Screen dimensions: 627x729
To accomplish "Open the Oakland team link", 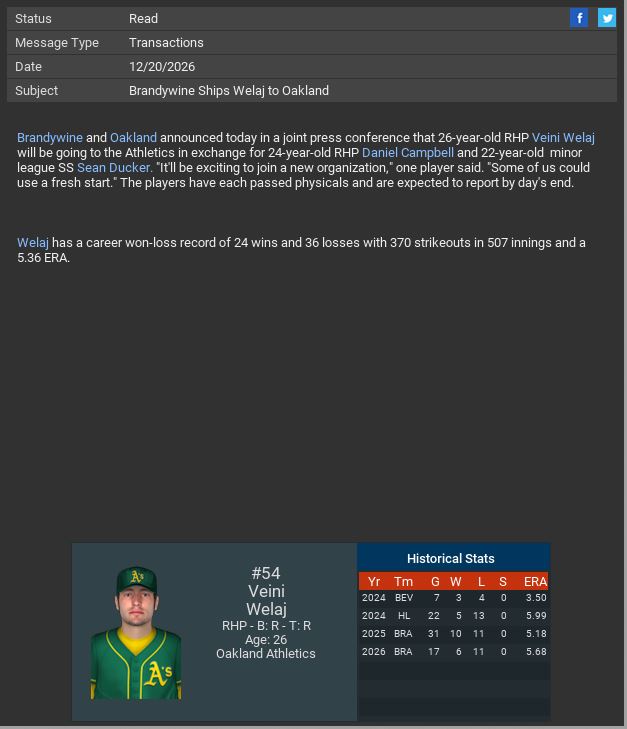I will coord(133,138).
